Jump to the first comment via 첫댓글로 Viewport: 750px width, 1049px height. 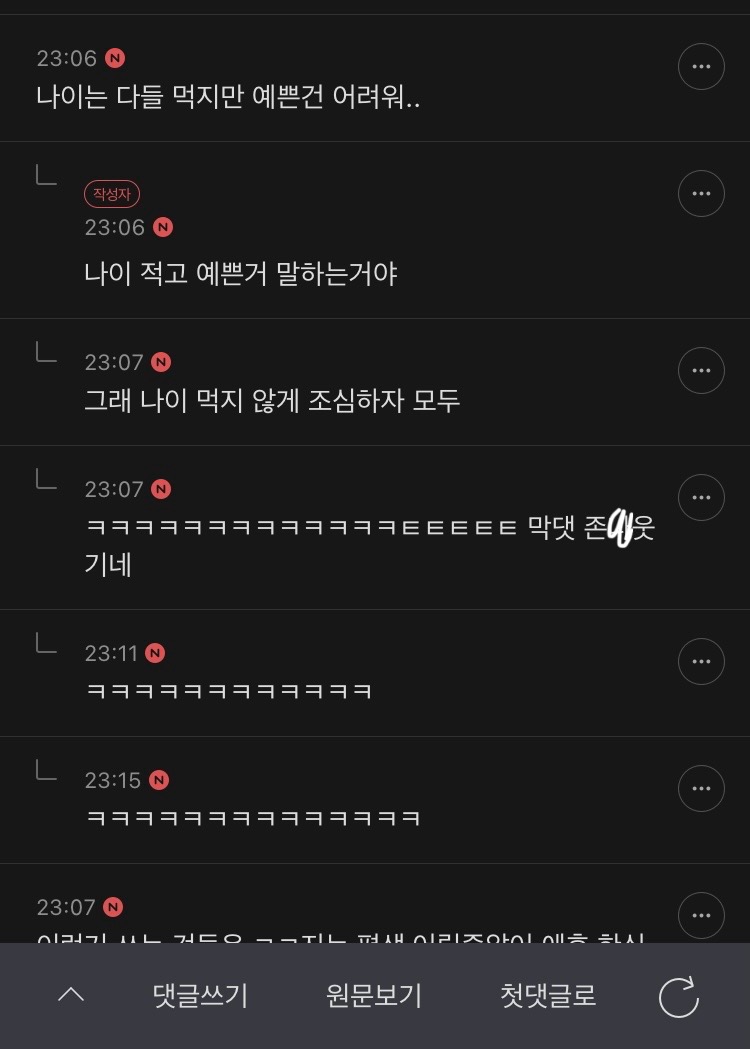tap(548, 996)
